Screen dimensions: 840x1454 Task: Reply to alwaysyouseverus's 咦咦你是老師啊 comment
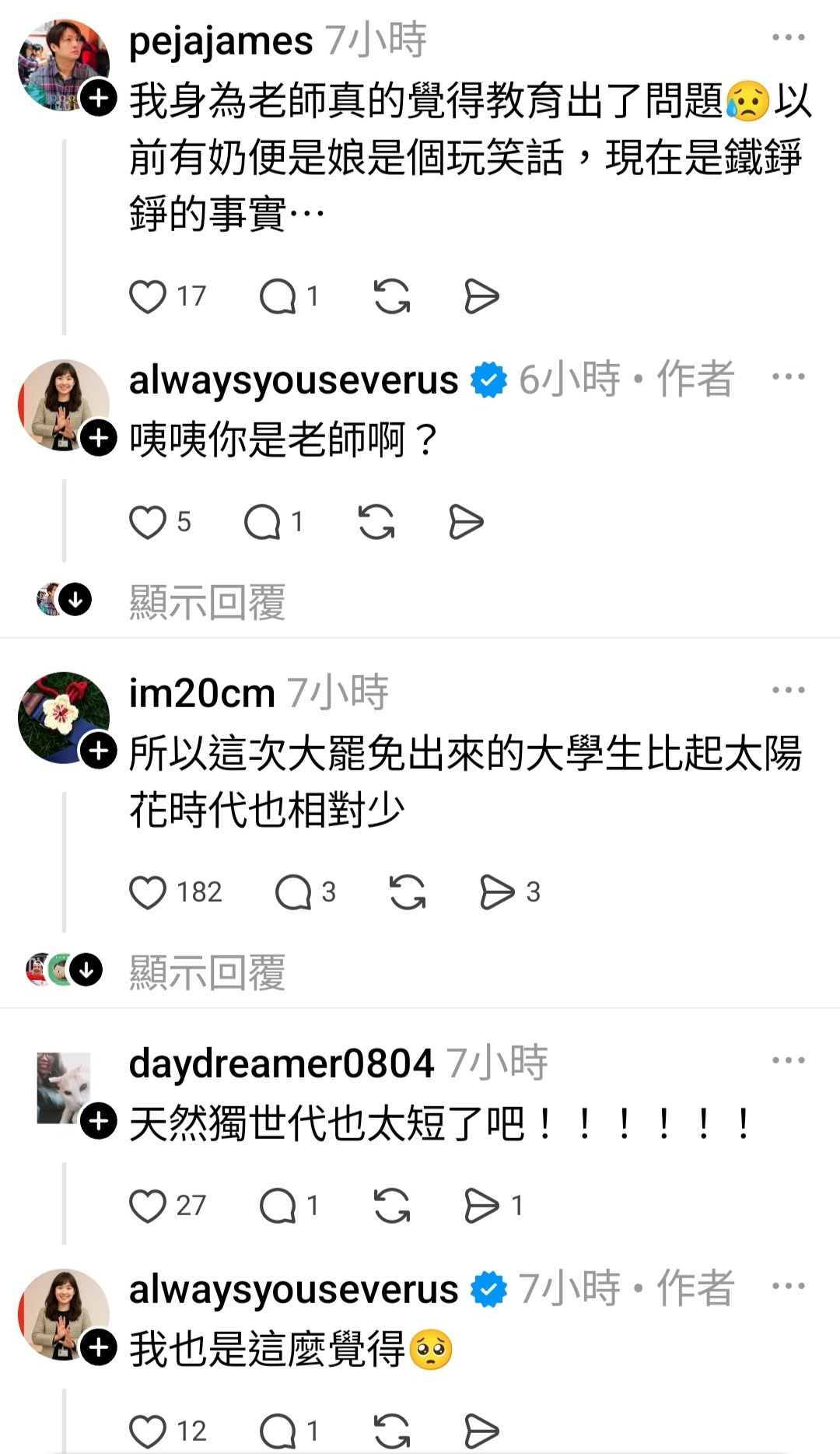262,522
